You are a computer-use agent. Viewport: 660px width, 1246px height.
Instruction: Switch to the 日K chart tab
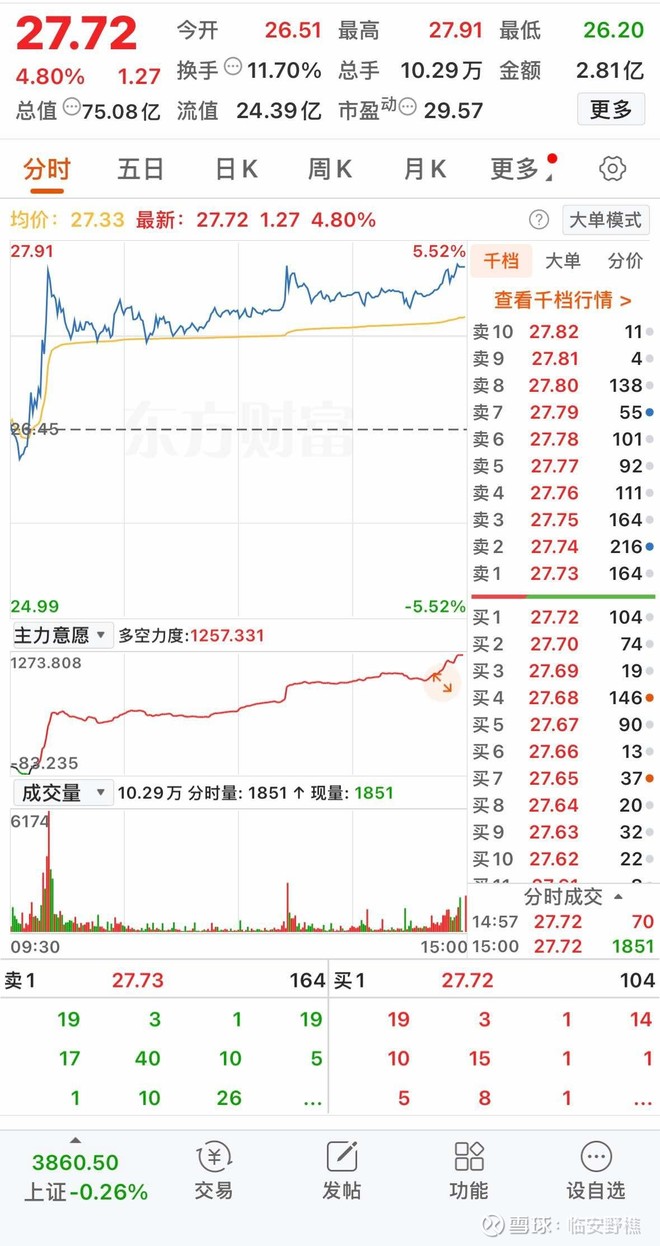(236, 169)
